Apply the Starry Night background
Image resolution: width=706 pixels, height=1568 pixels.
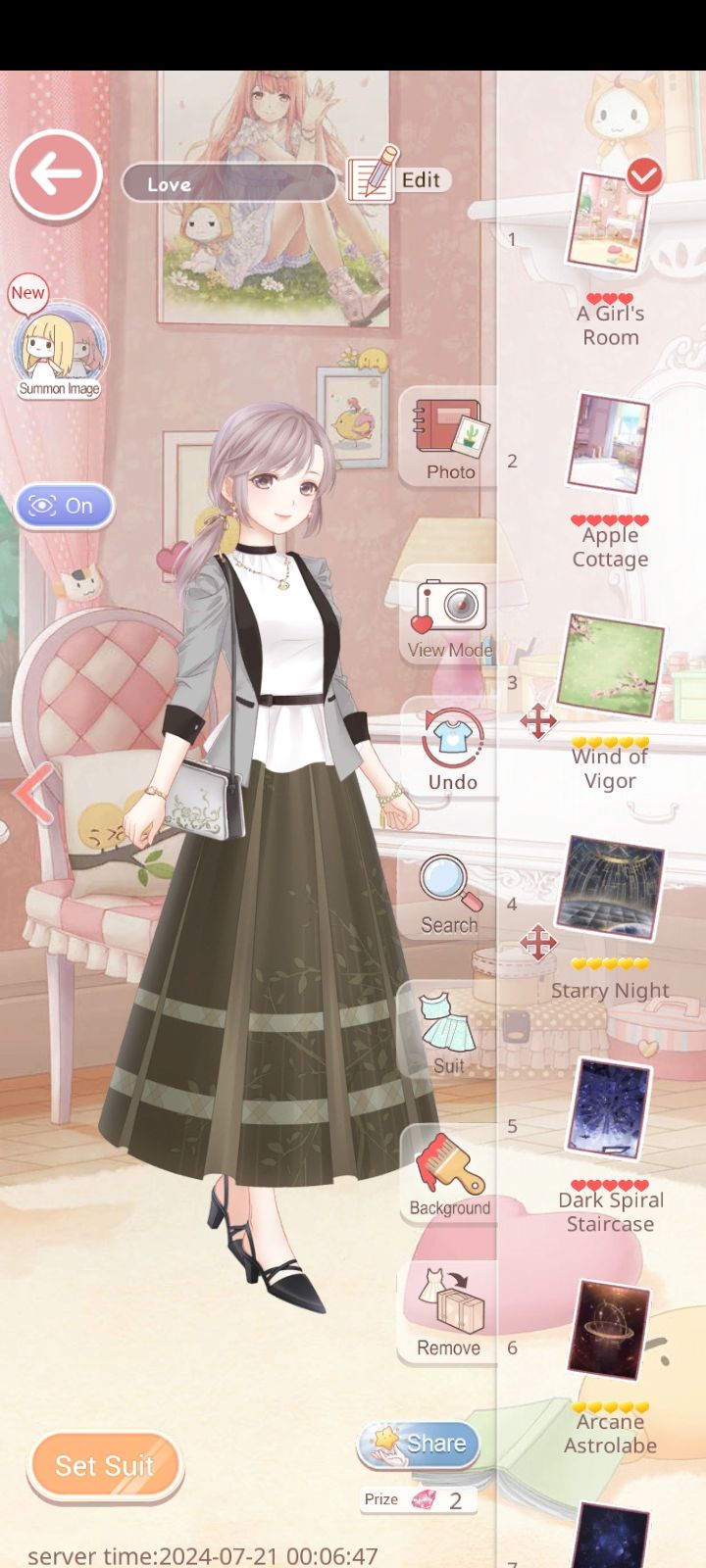coord(610,888)
